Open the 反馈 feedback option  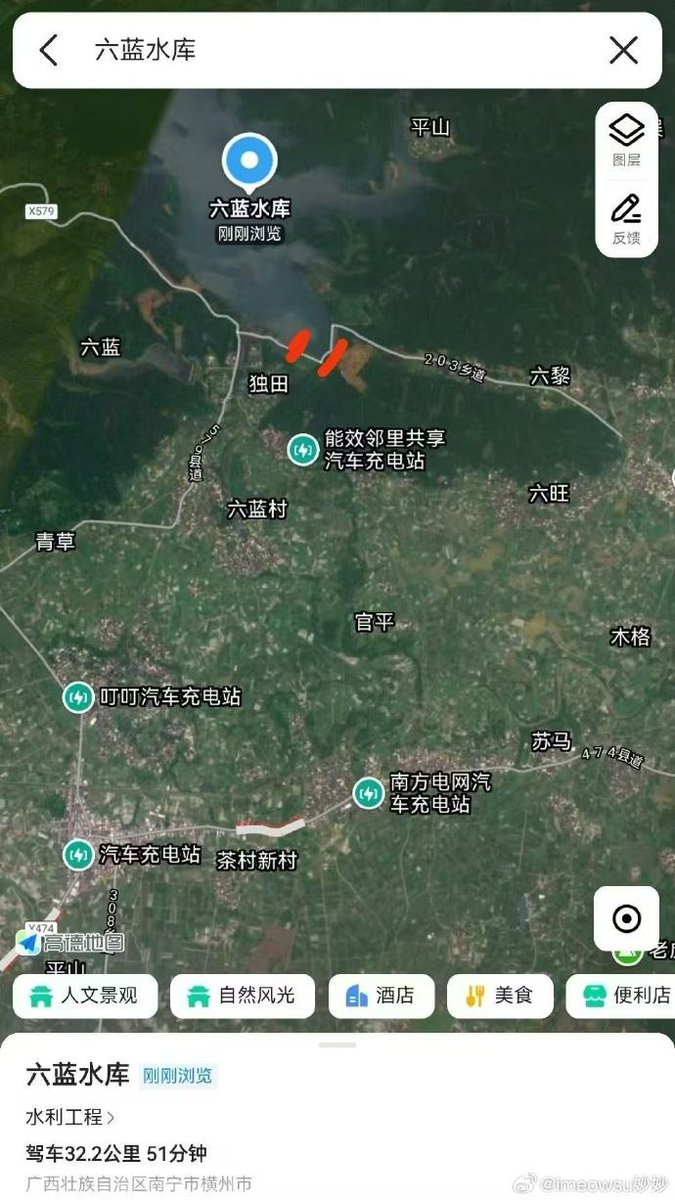[627, 220]
